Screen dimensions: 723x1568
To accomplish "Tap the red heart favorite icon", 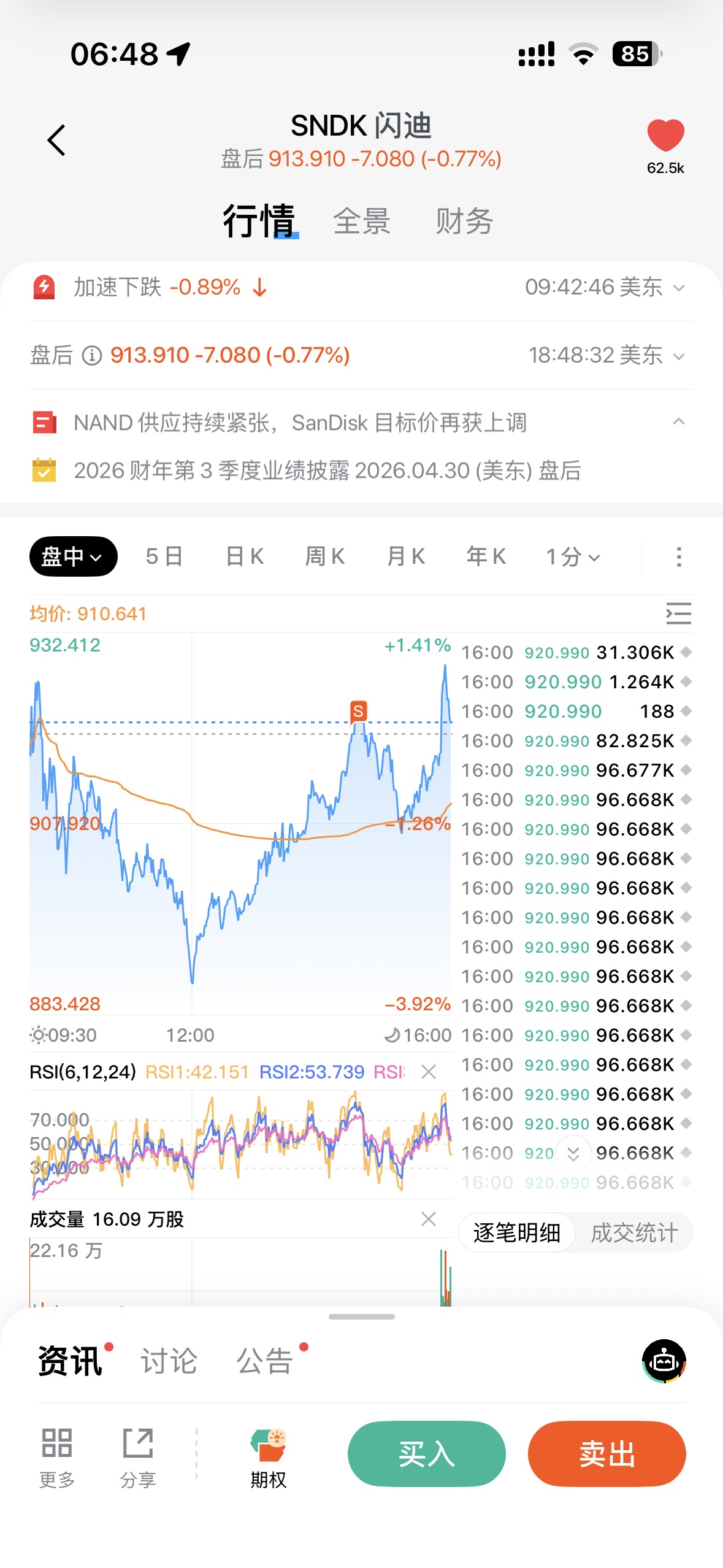I will (665, 135).
